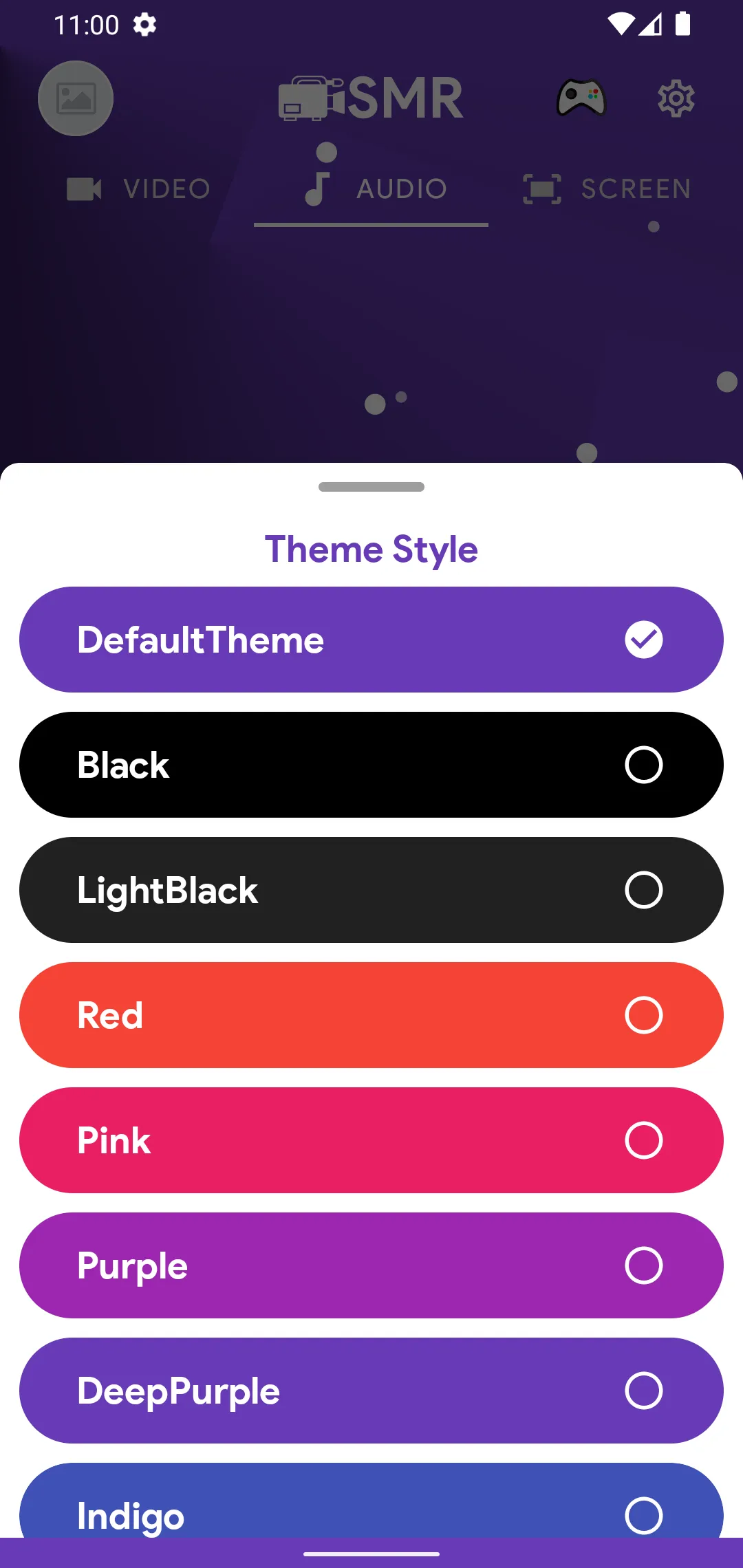Click the screen capture icon beside SCREEN

pos(541,188)
